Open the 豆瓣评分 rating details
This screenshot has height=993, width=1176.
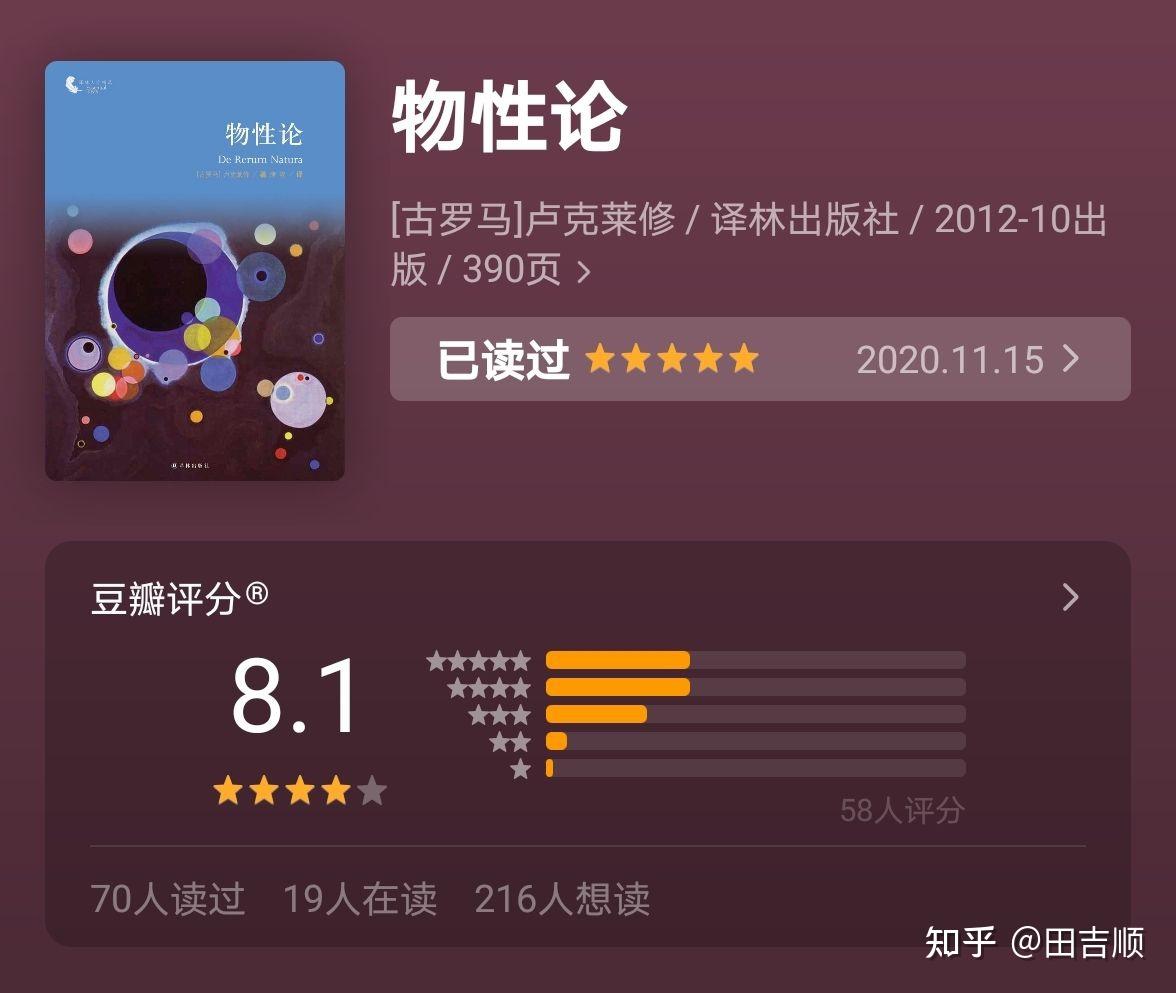click(1070, 598)
